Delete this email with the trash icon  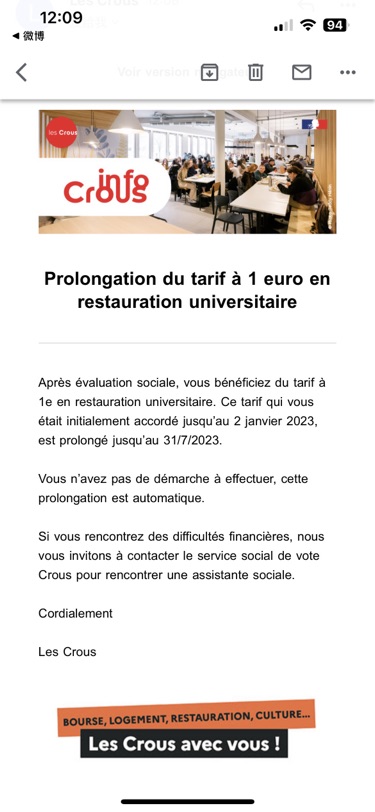point(255,72)
